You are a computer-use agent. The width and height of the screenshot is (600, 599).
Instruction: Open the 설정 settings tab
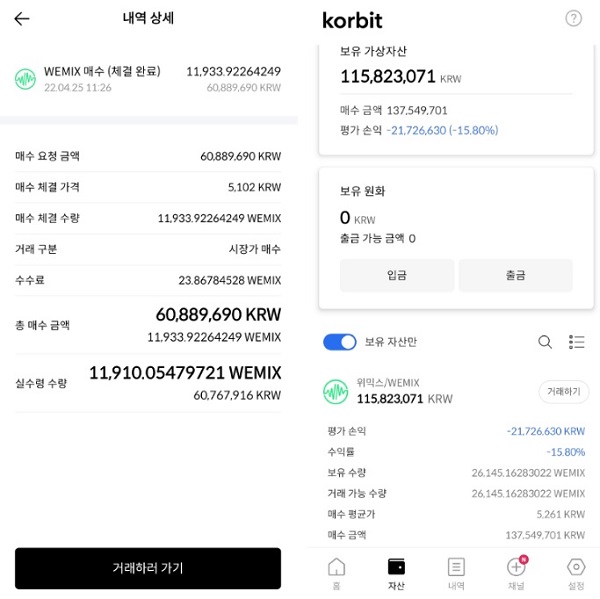576,573
